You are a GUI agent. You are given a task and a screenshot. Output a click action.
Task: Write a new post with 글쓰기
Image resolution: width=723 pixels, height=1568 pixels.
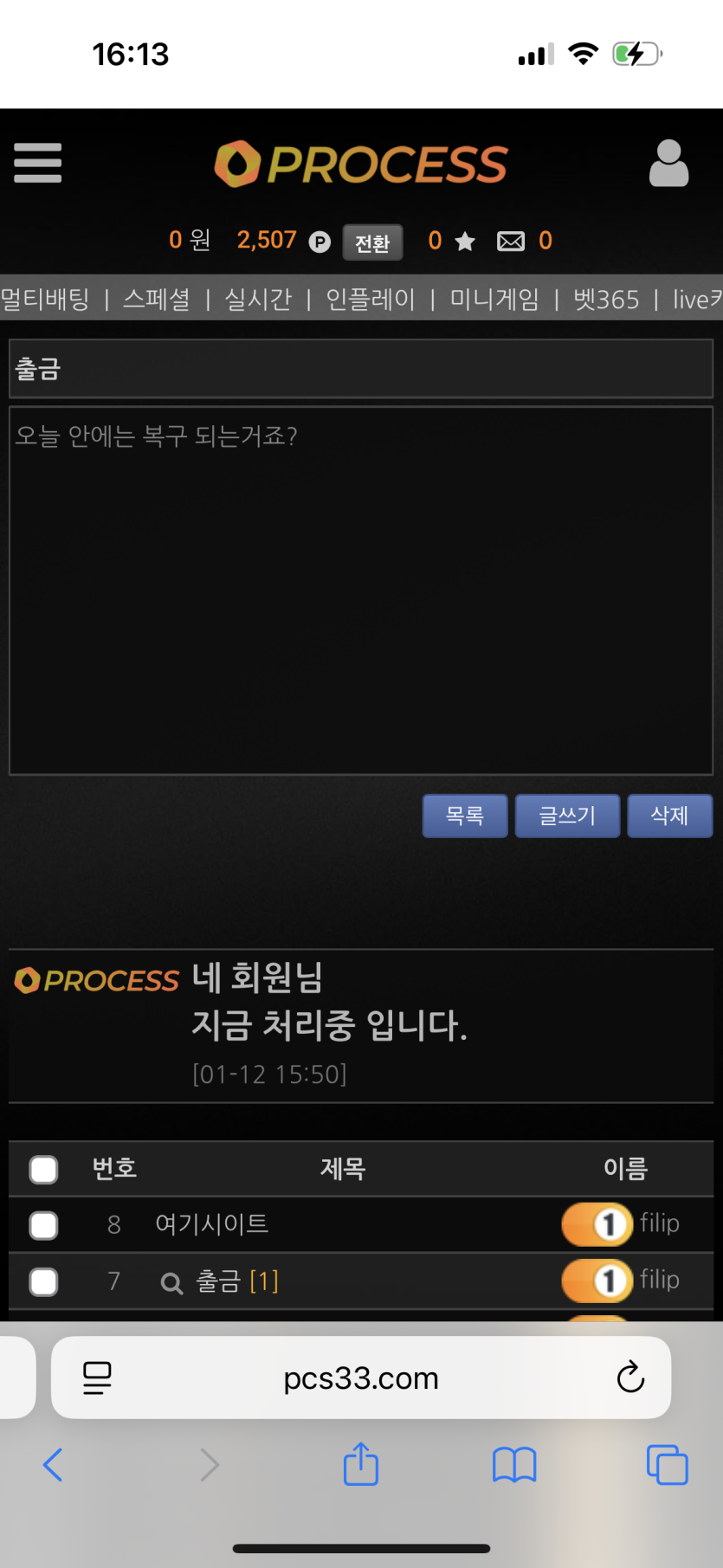567,816
